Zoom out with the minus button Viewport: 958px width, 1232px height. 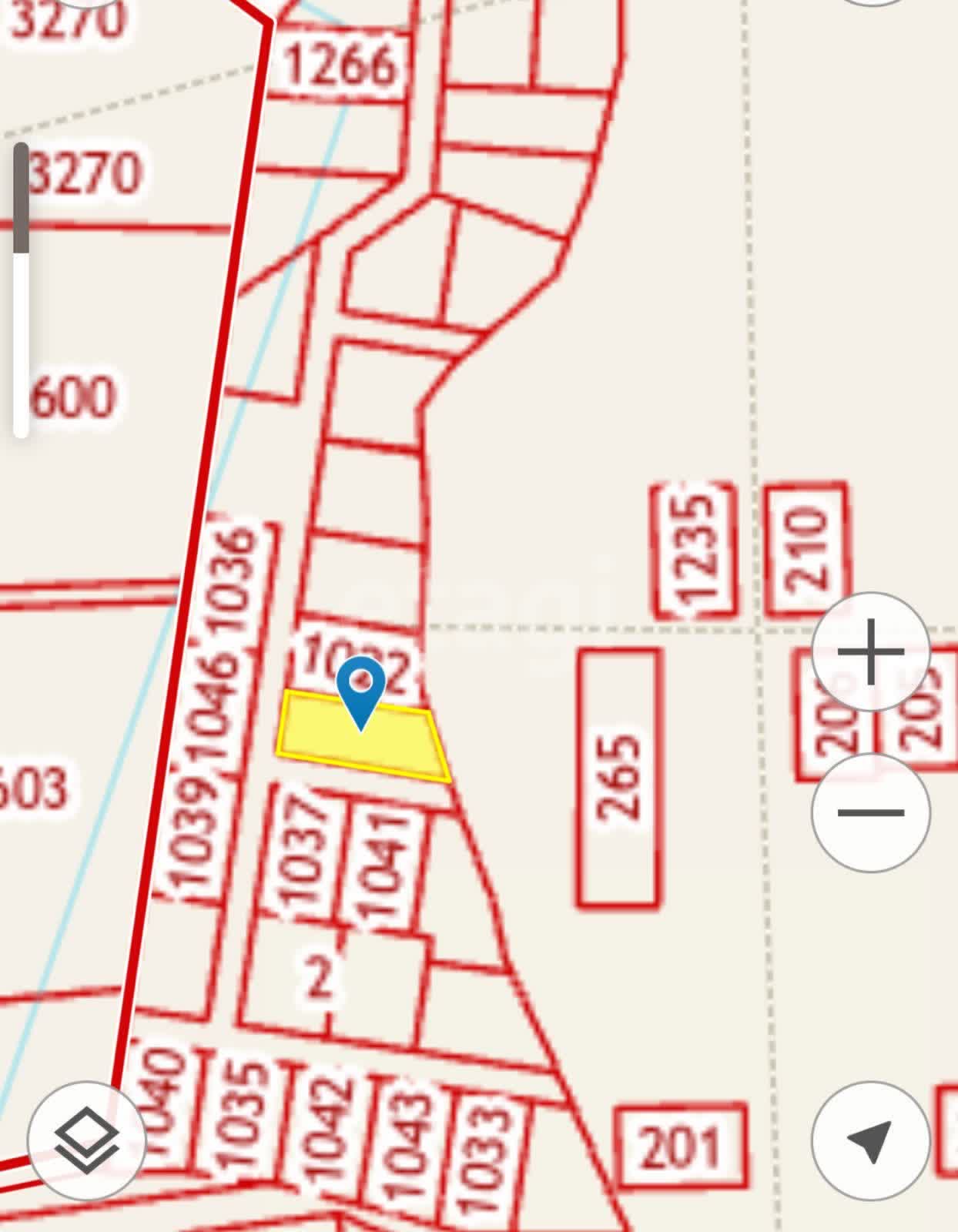coord(871,812)
